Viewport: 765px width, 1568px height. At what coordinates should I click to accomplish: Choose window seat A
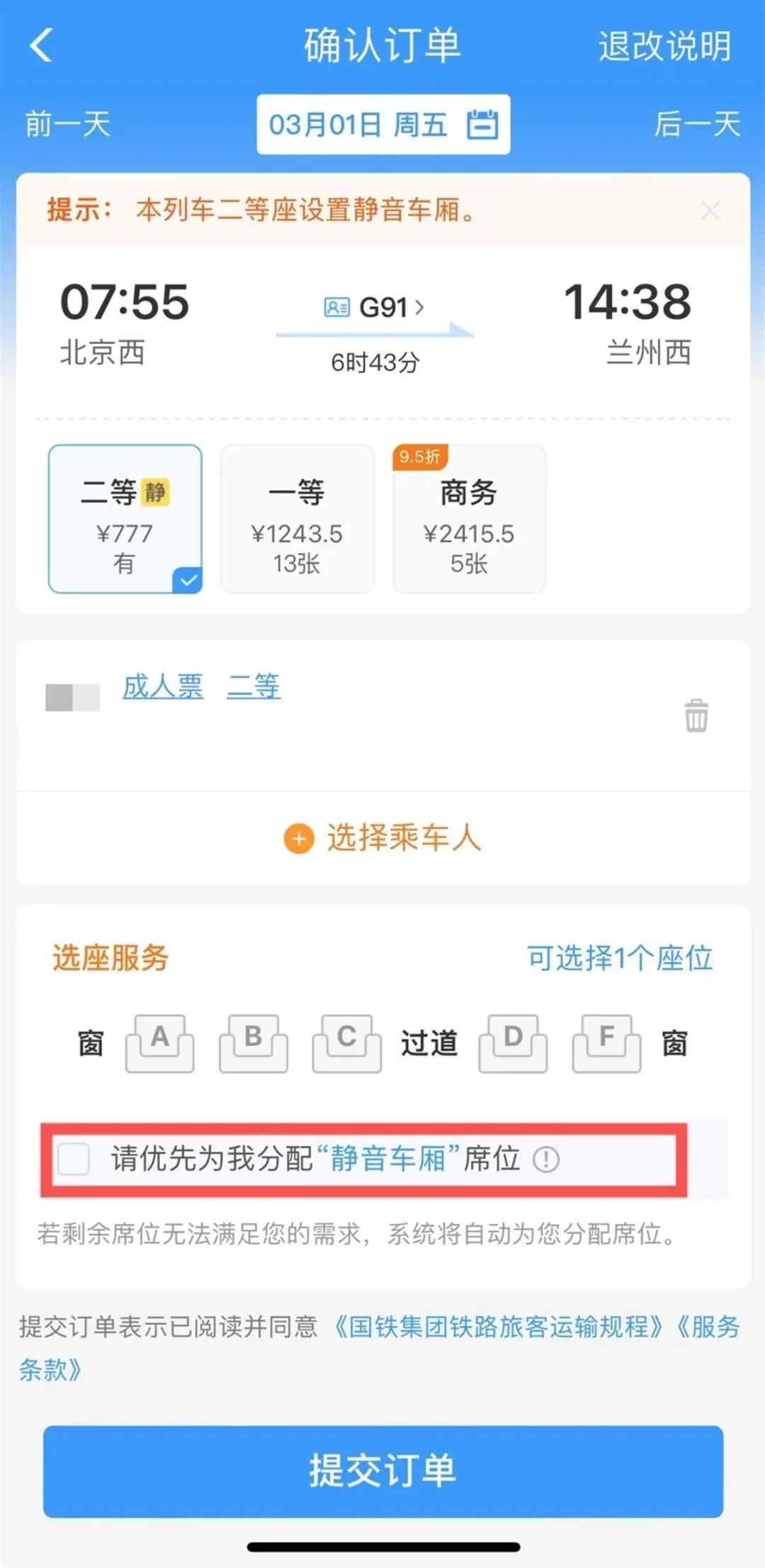160,1043
